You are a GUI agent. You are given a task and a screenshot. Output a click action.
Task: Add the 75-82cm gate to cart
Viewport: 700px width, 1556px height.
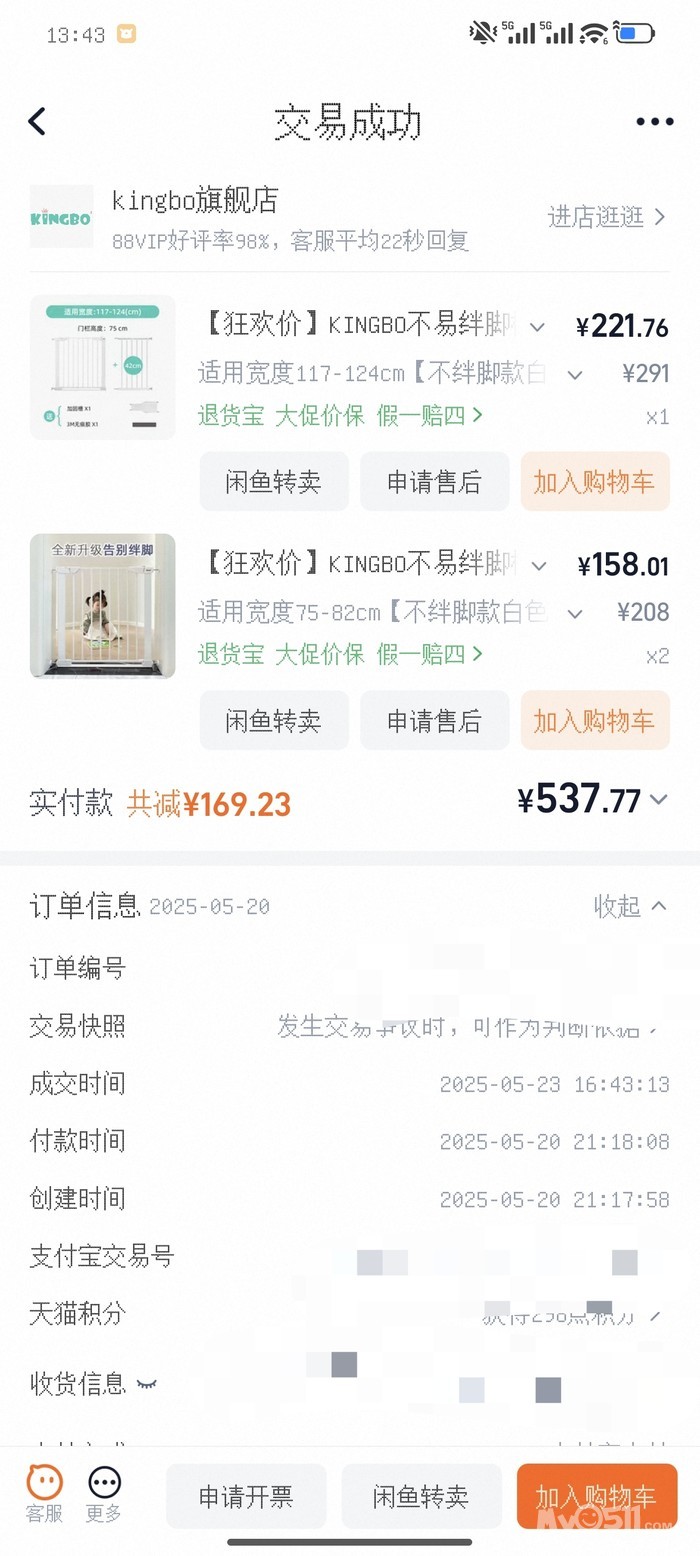pyautogui.click(x=594, y=721)
